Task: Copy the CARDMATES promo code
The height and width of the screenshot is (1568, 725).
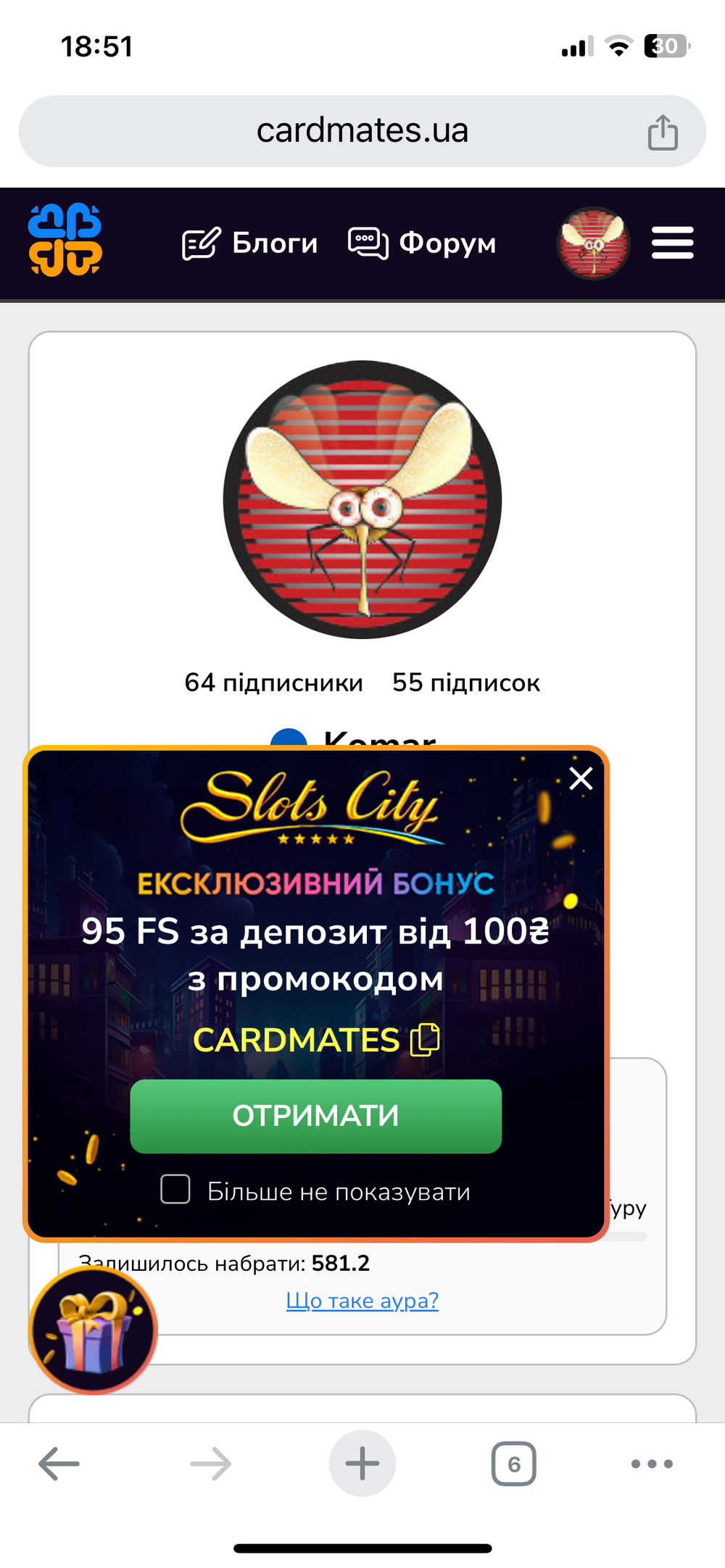Action: pos(426,1040)
